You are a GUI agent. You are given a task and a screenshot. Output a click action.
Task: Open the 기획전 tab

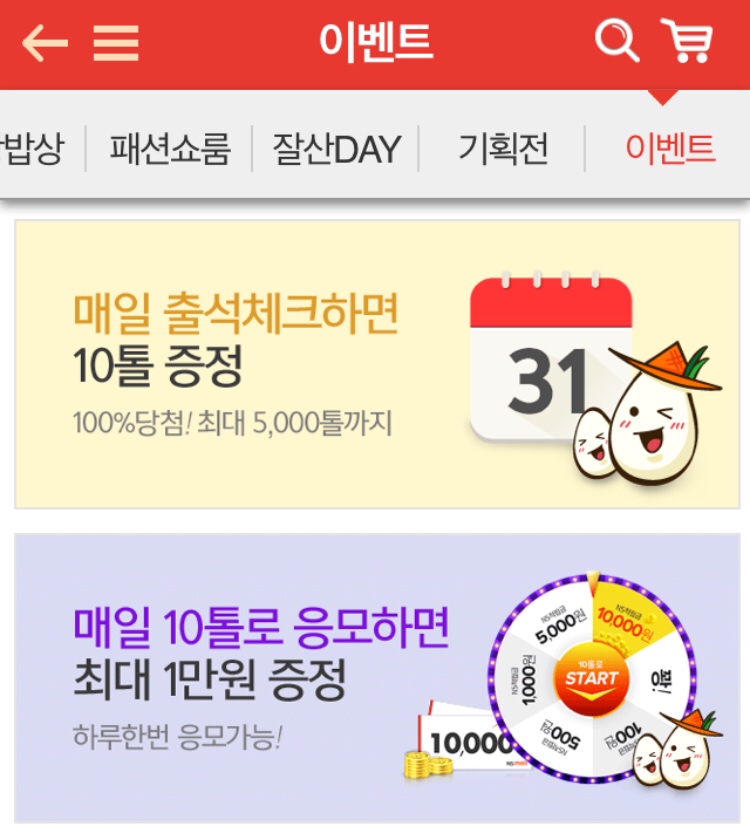coord(502,148)
